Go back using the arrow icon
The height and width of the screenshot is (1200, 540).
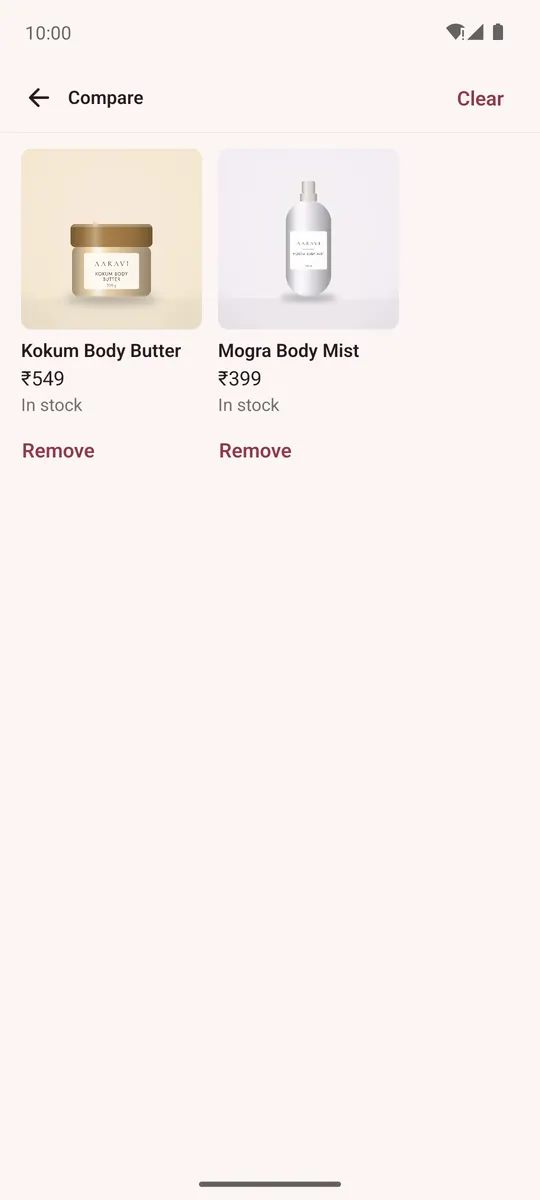tap(39, 98)
